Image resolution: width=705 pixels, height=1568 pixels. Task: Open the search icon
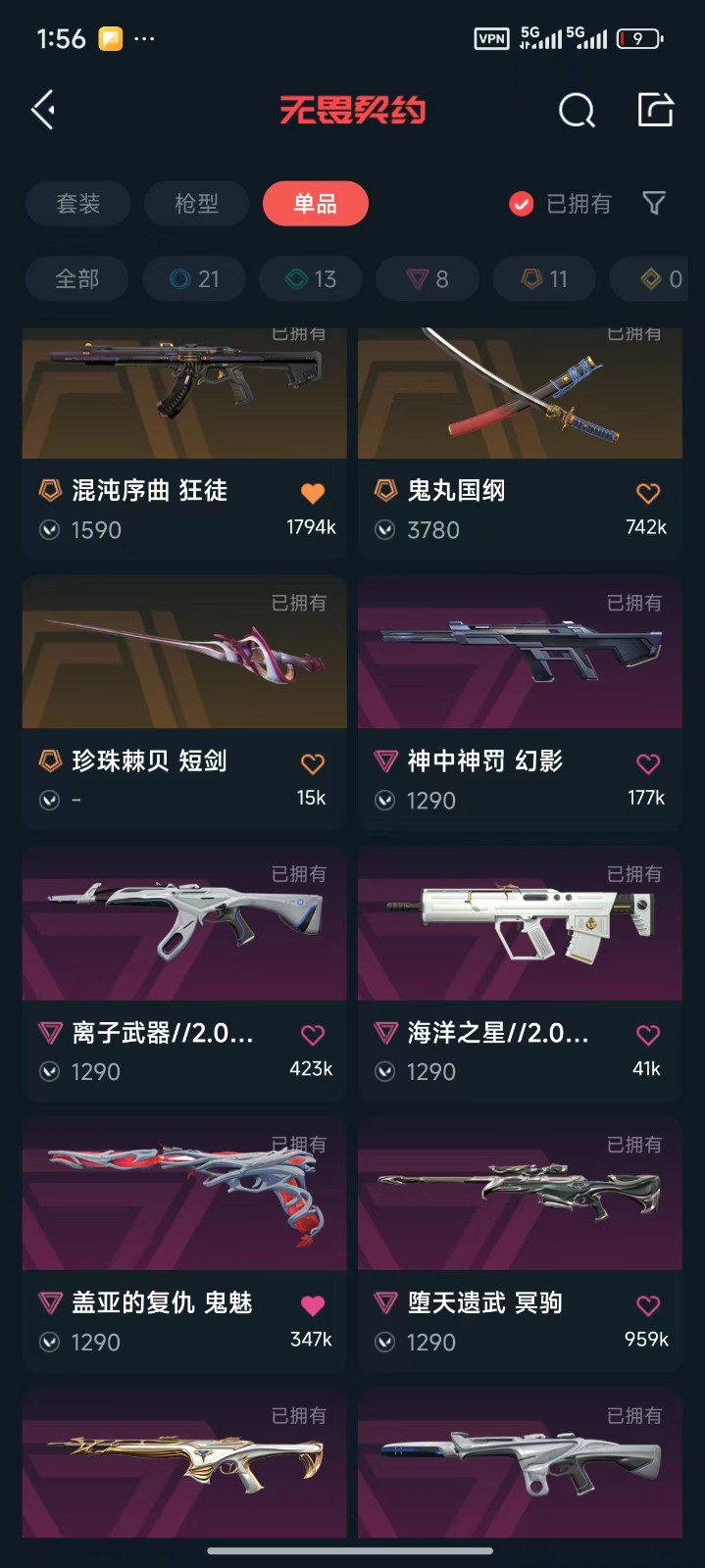[577, 111]
